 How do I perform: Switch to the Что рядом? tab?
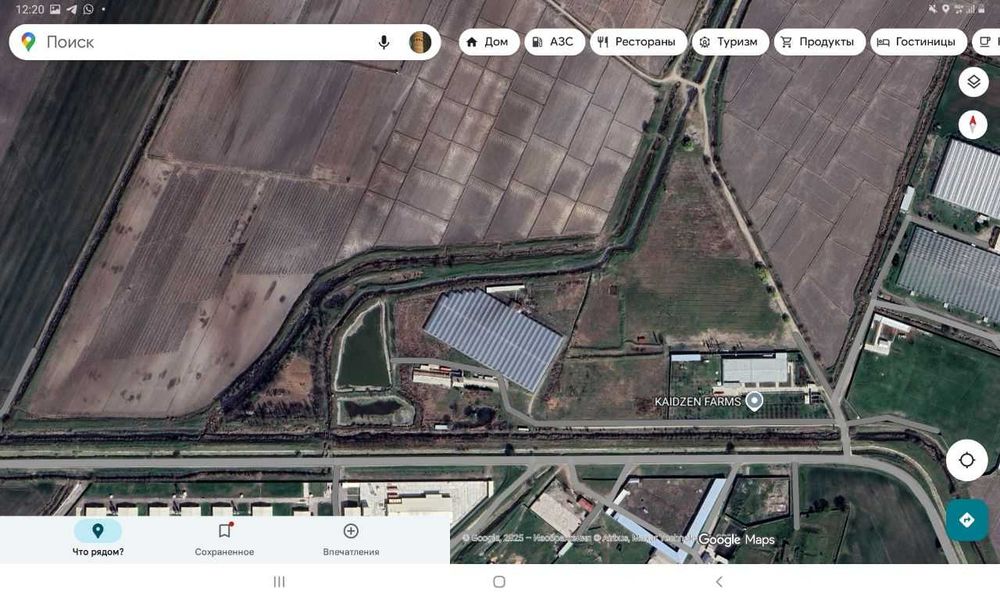(98, 539)
